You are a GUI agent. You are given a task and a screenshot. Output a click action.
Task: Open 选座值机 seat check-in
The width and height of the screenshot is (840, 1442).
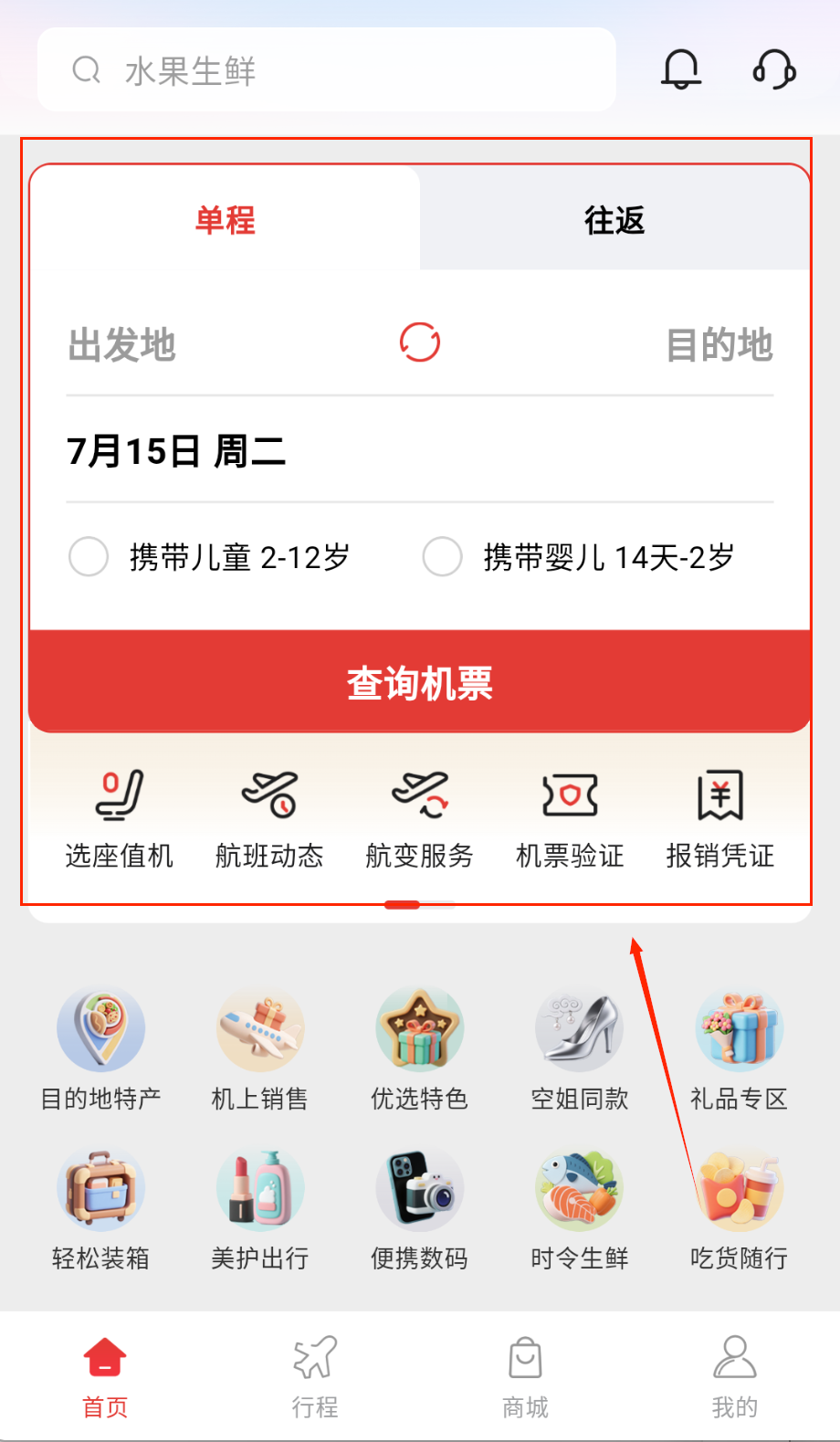pos(120,817)
